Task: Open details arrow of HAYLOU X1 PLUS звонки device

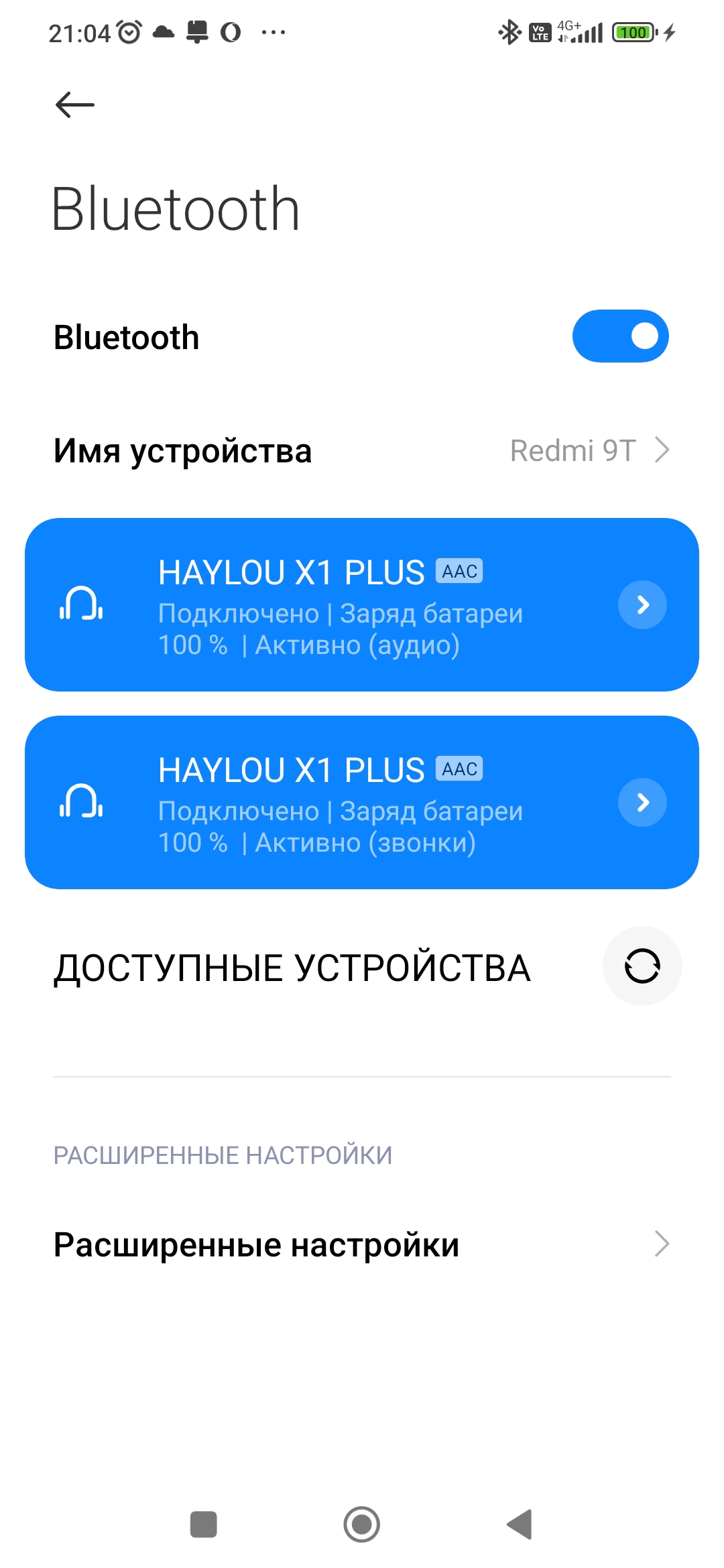Action: coord(642,802)
